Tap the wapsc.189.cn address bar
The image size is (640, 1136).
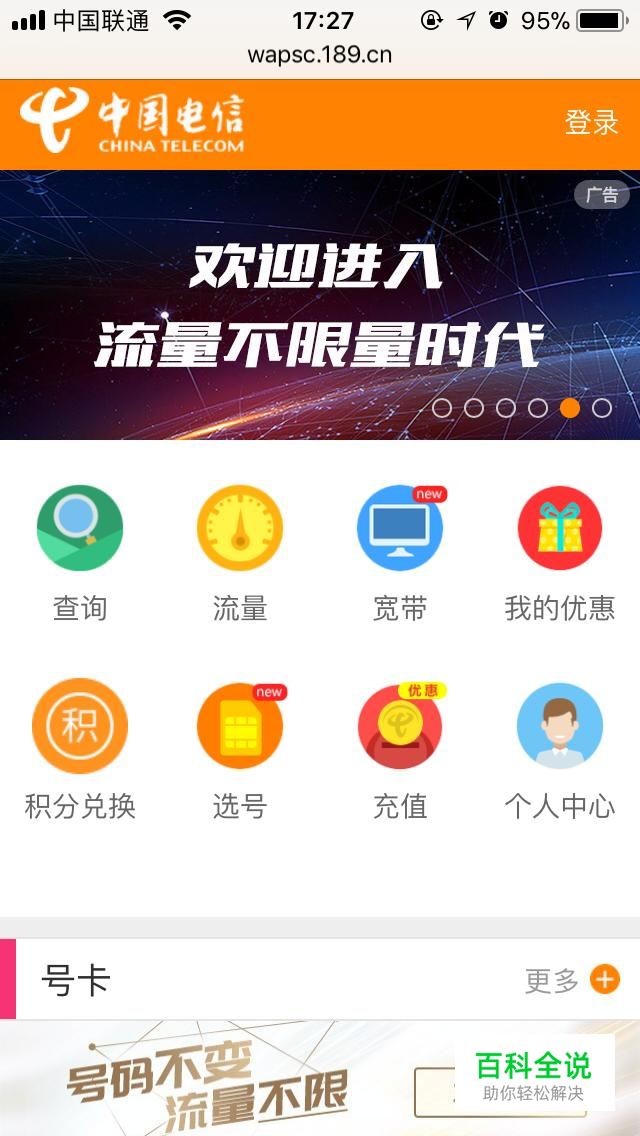[320, 55]
